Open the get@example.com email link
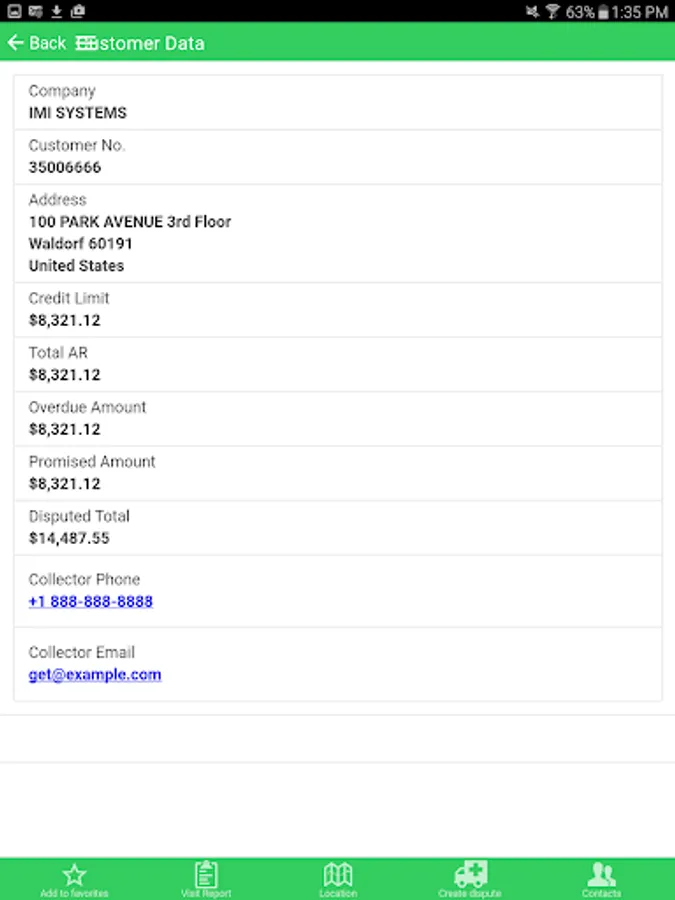 (x=95, y=675)
